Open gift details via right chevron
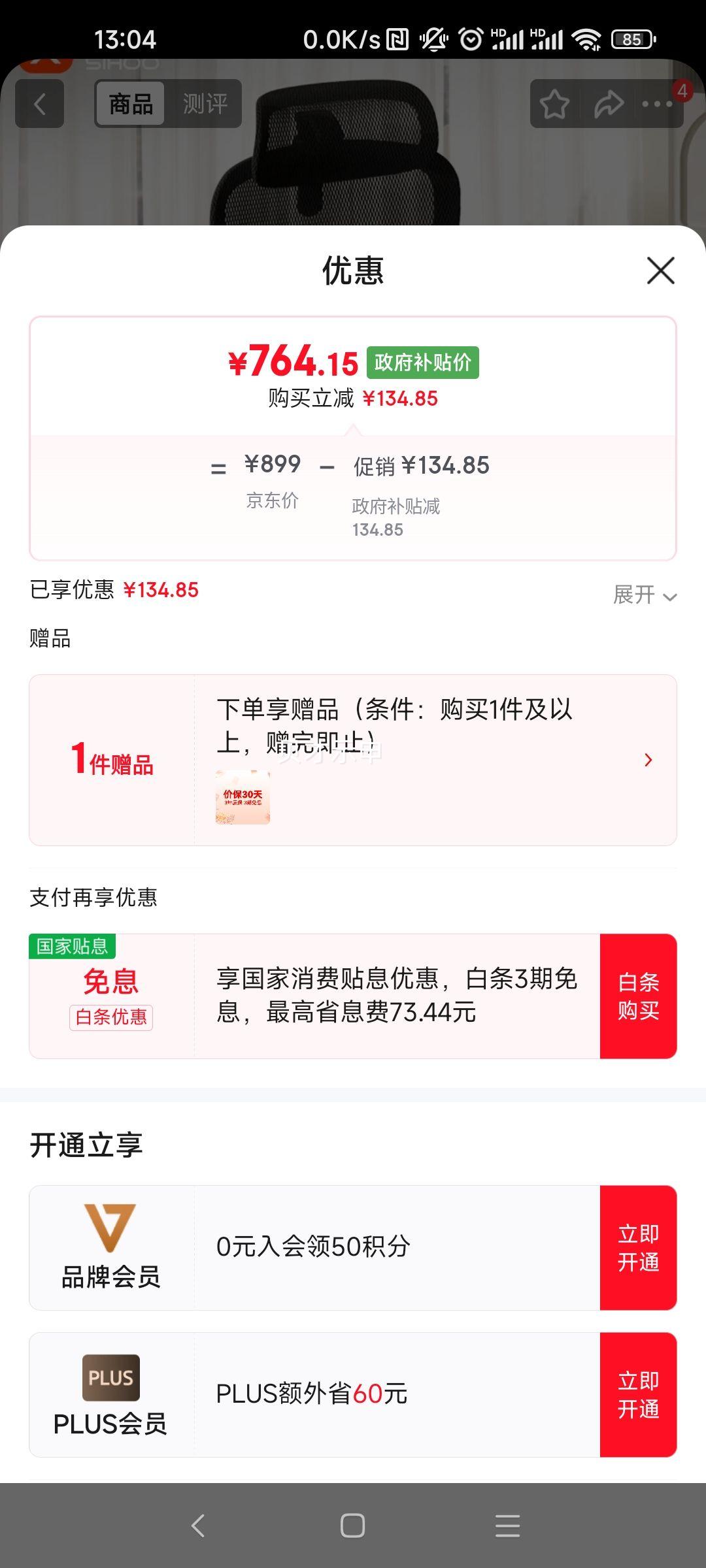The height and width of the screenshot is (1568, 706). [648, 760]
